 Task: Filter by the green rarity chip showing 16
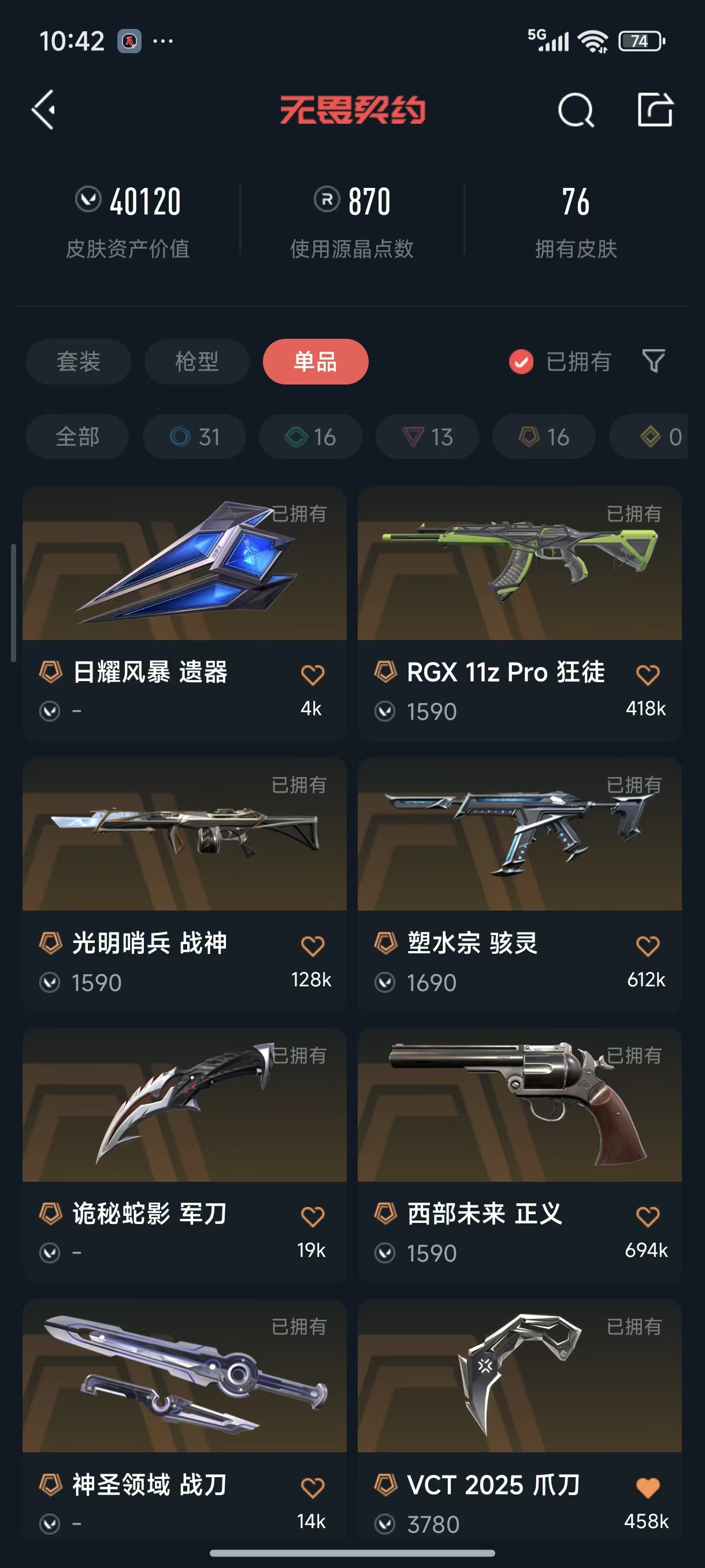pos(311,437)
